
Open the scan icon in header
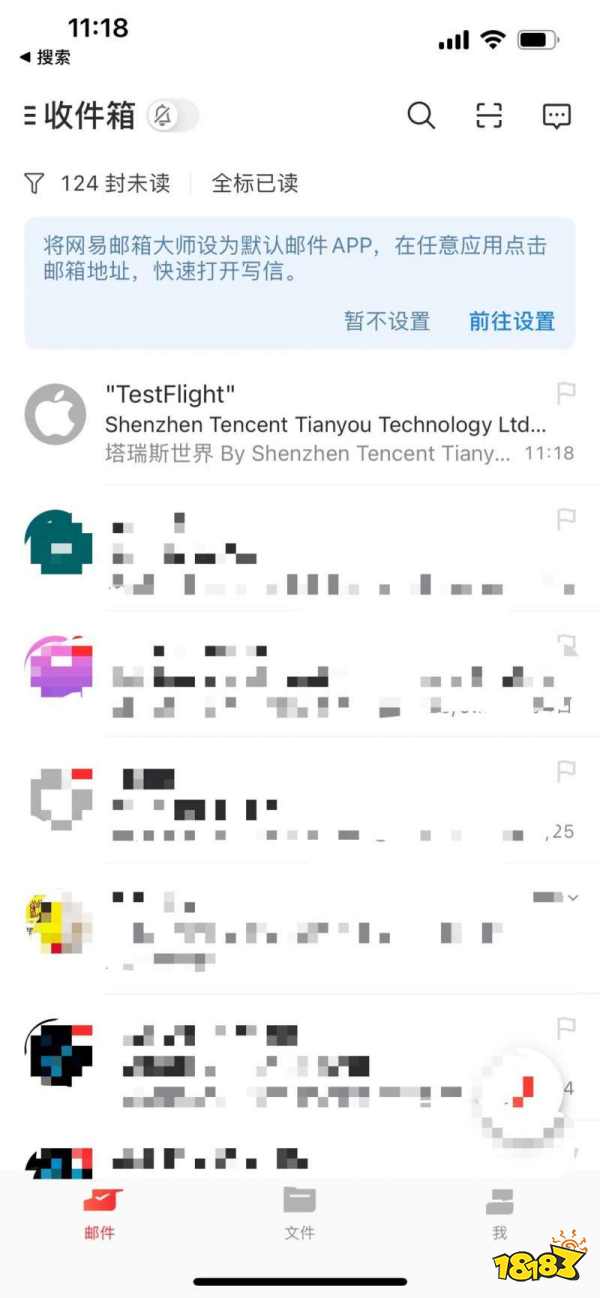click(488, 116)
